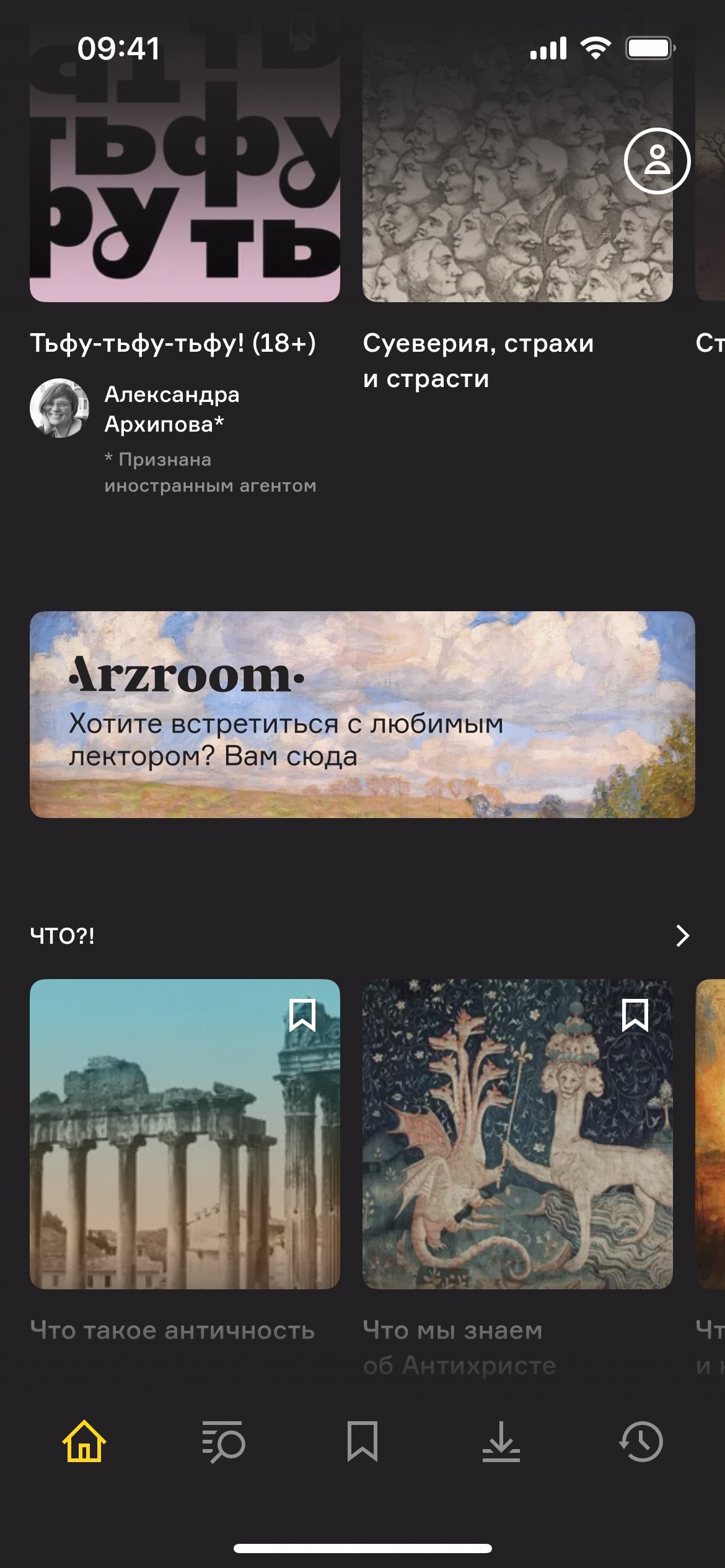
Task: Expand the «ЧТО?!» section via its chevron
Action: (682, 936)
